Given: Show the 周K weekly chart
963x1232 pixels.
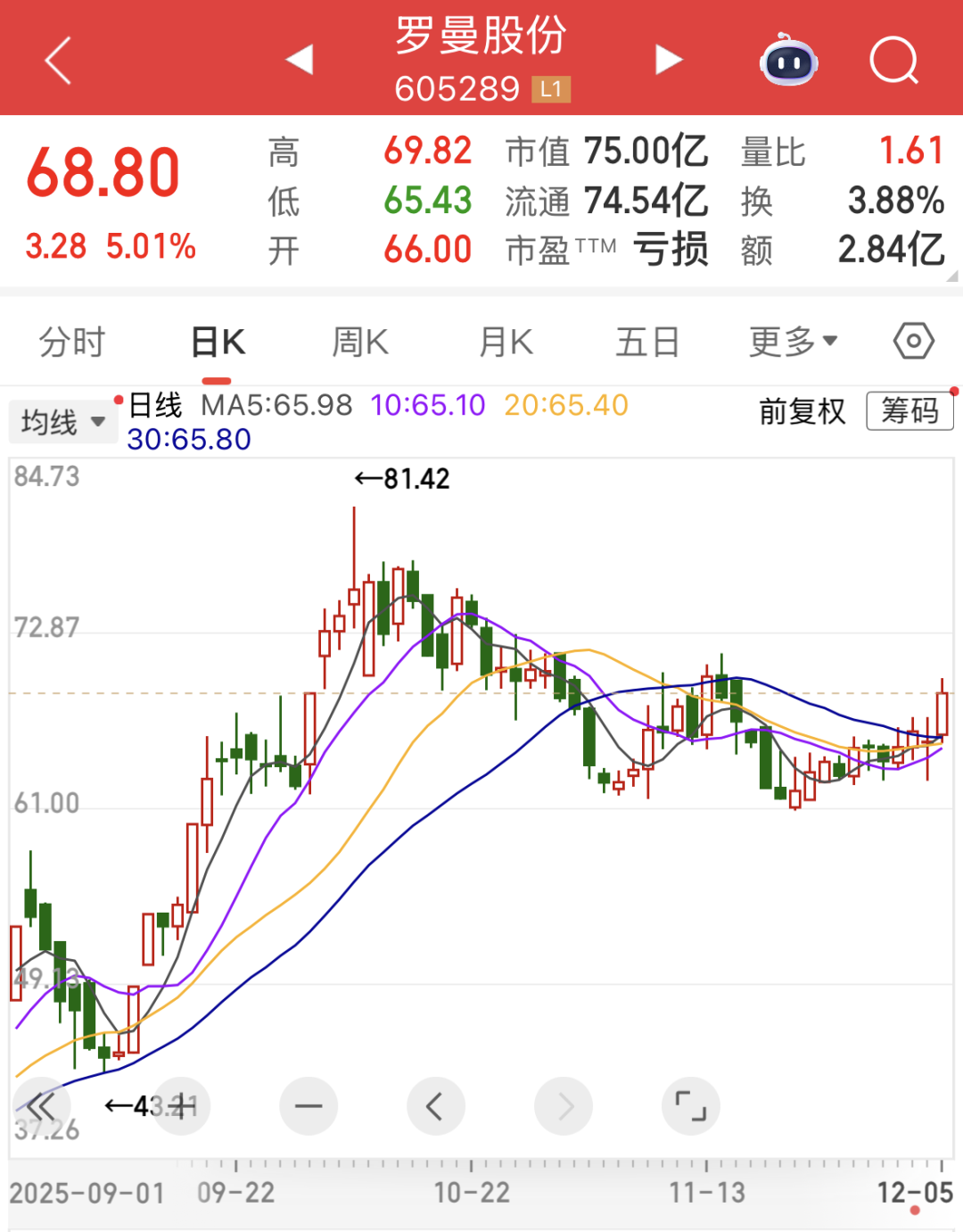Looking at the screenshot, I should tap(360, 342).
